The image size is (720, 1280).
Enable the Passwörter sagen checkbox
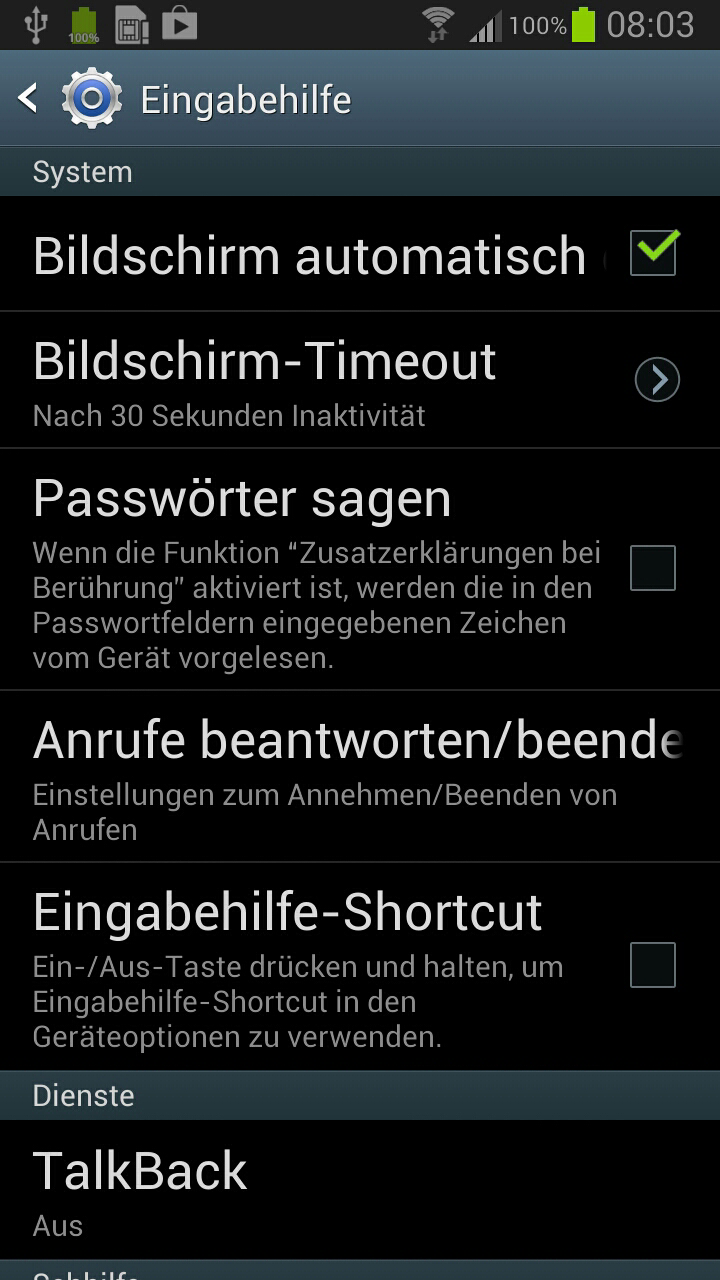(652, 568)
